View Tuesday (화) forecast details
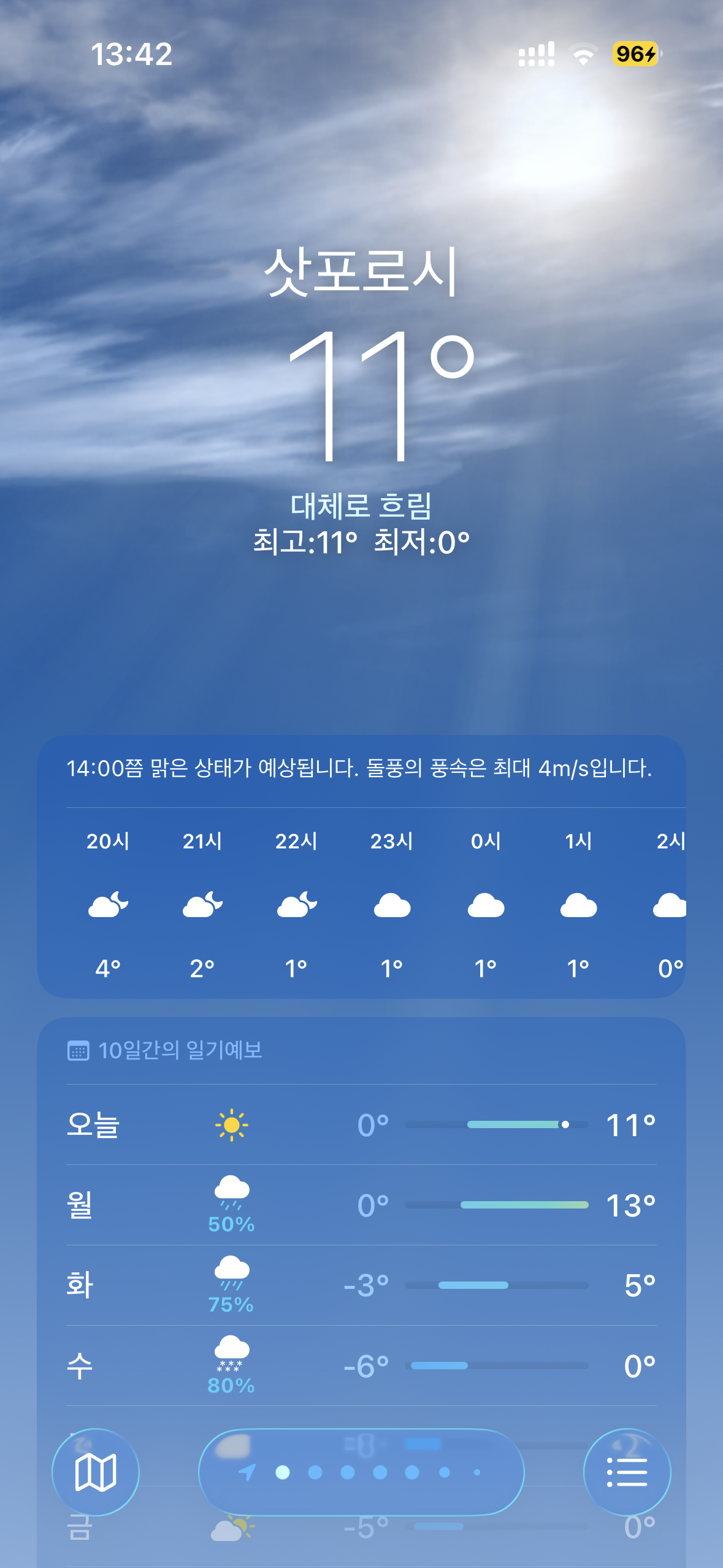This screenshot has height=1568, width=723. point(361,1285)
